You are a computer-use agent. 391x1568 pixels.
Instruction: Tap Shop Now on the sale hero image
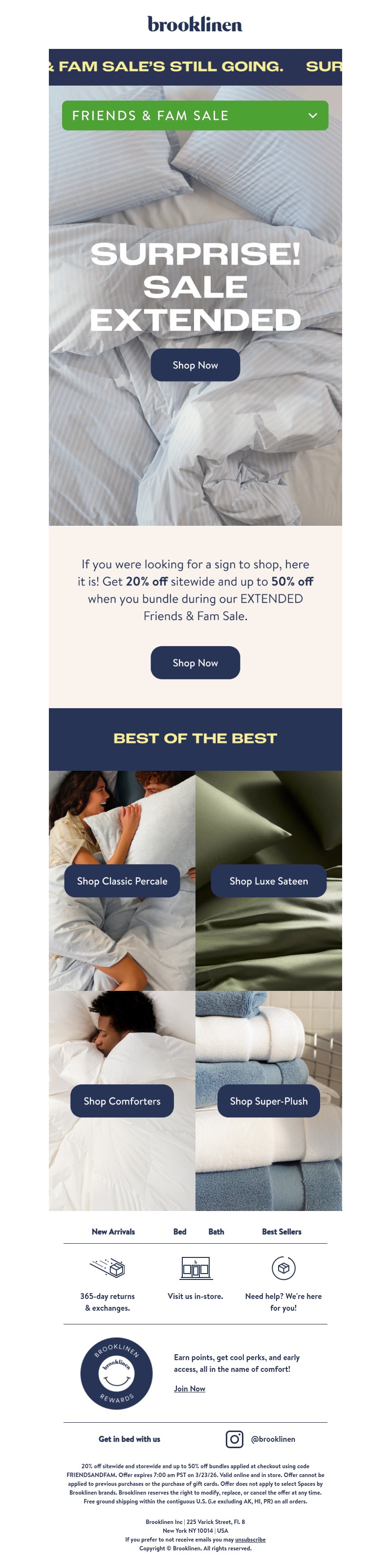click(x=195, y=365)
